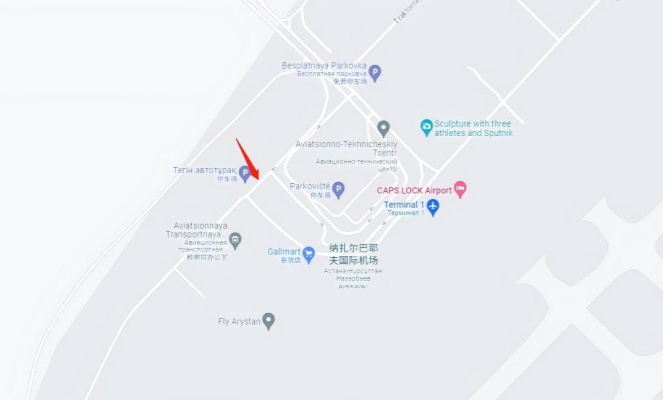
Task: Open the CAPS LOCK Airport hotel marker
Action: point(460,189)
